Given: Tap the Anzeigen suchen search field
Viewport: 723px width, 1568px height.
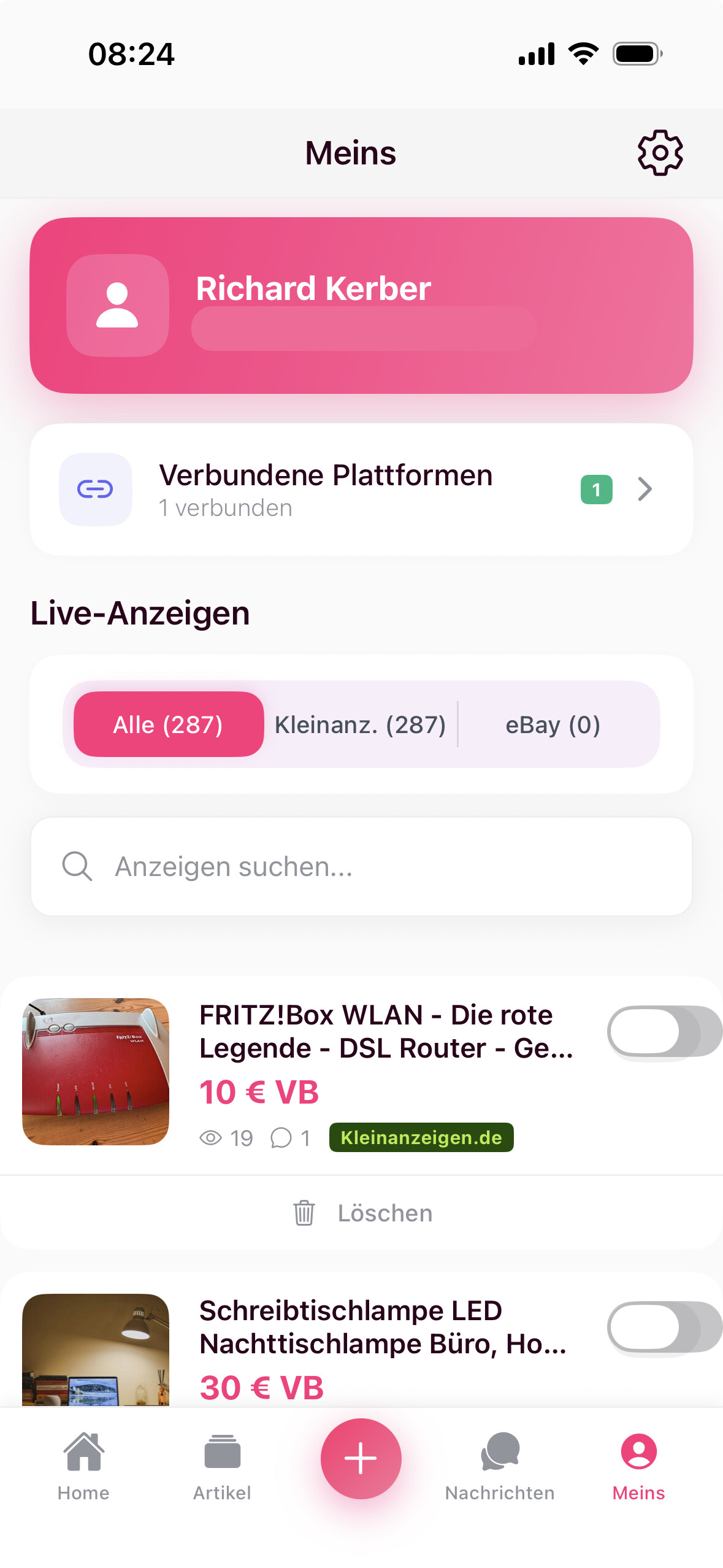Looking at the screenshot, I should pos(361,866).
